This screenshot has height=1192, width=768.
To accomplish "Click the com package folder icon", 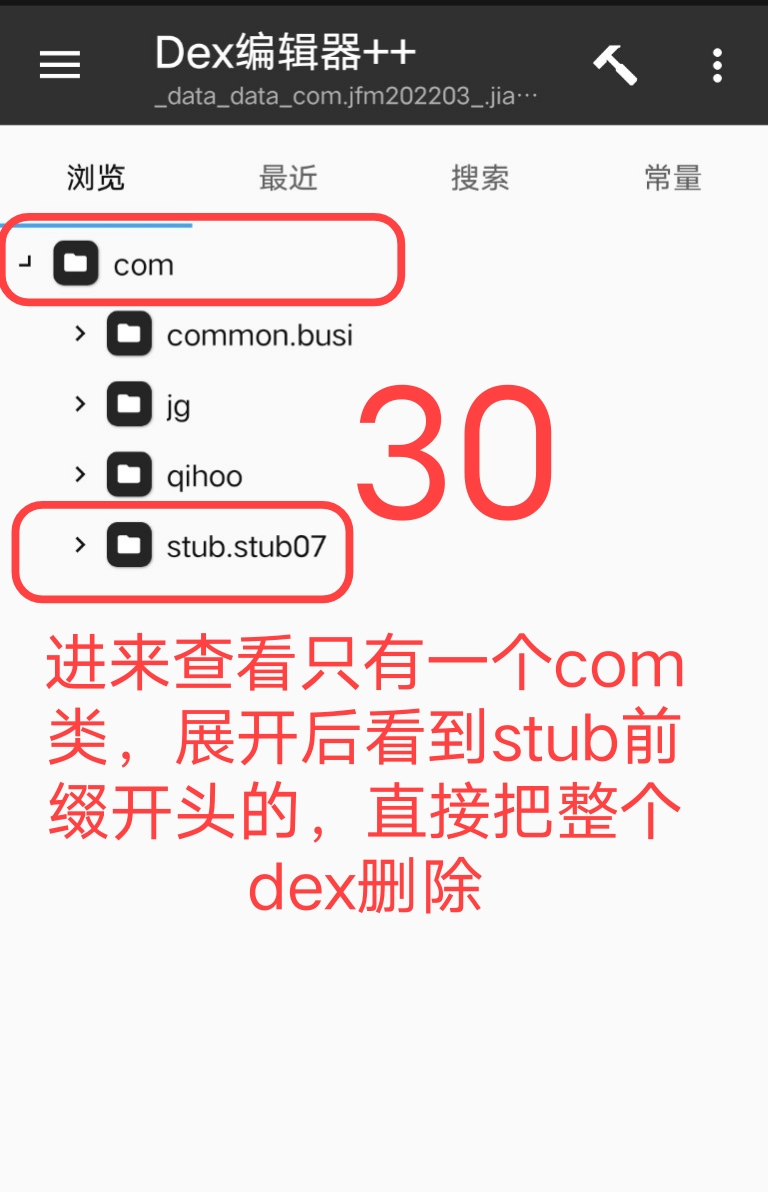I will pyautogui.click(x=76, y=263).
